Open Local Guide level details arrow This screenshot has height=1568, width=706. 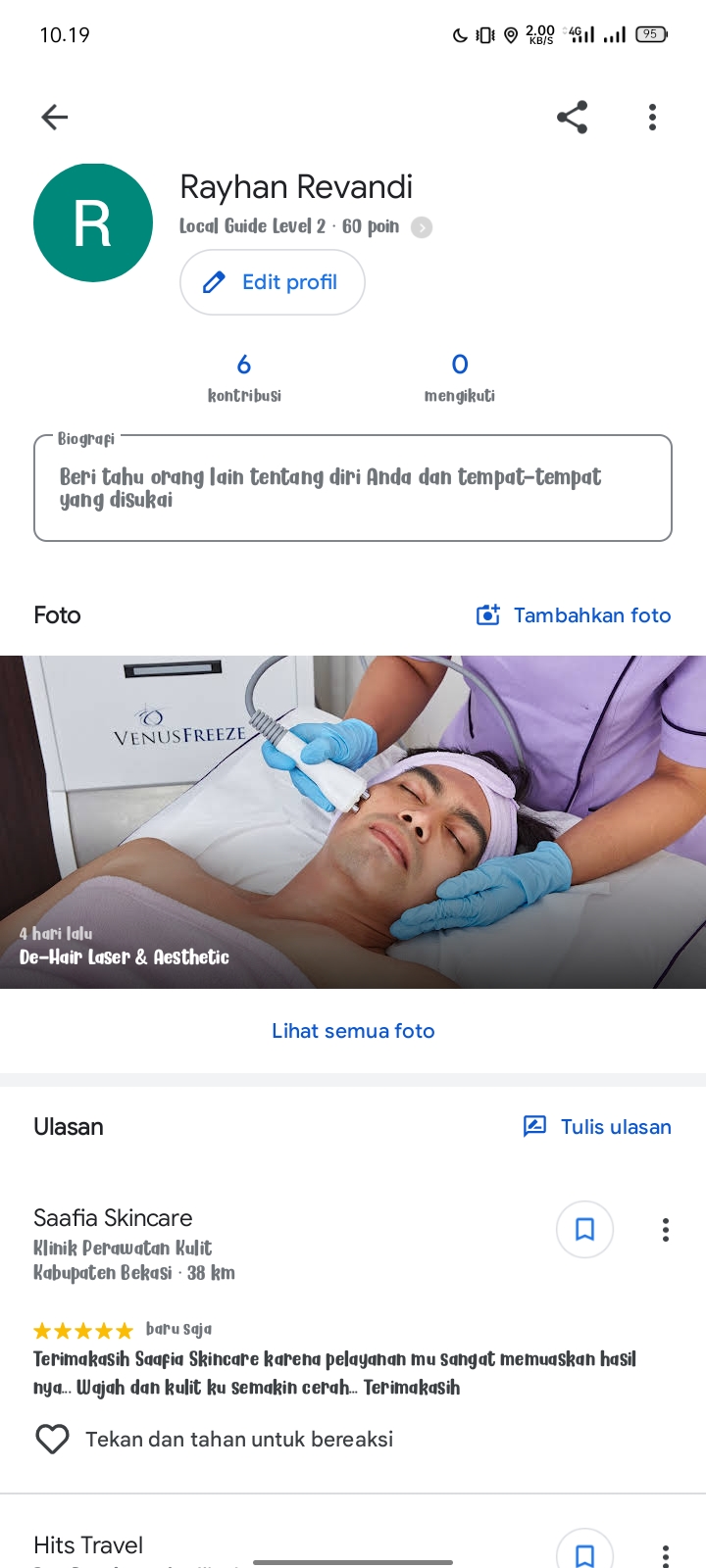click(422, 227)
